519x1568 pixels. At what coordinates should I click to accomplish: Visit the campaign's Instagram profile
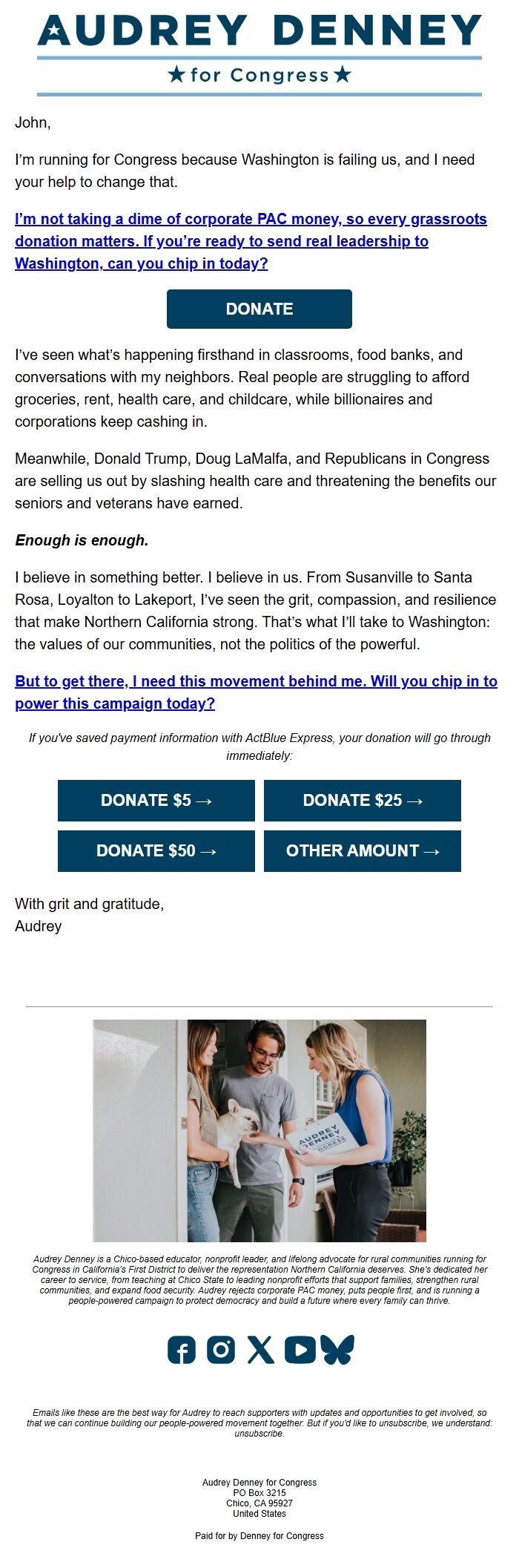pos(221,1350)
